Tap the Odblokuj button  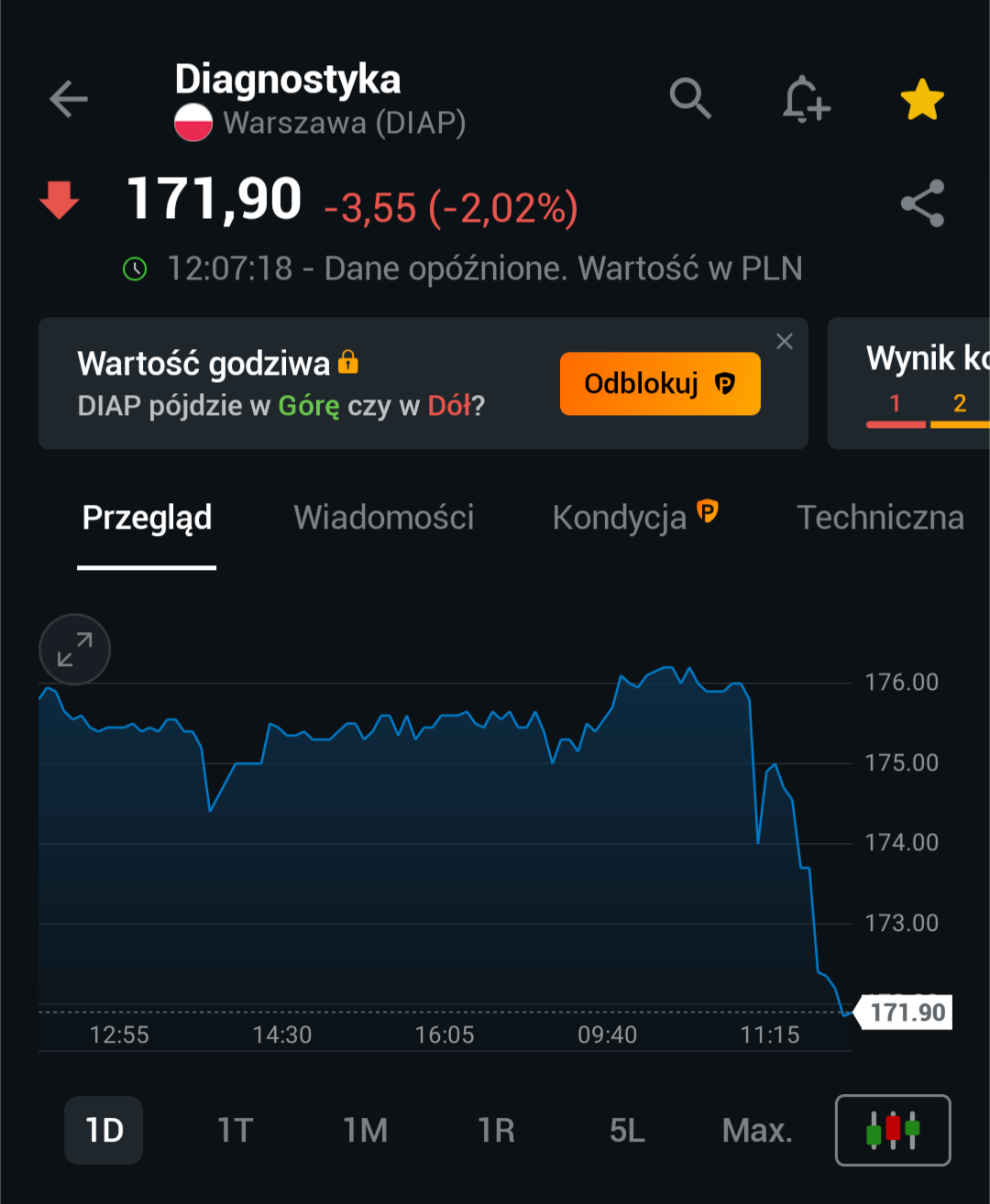point(660,384)
